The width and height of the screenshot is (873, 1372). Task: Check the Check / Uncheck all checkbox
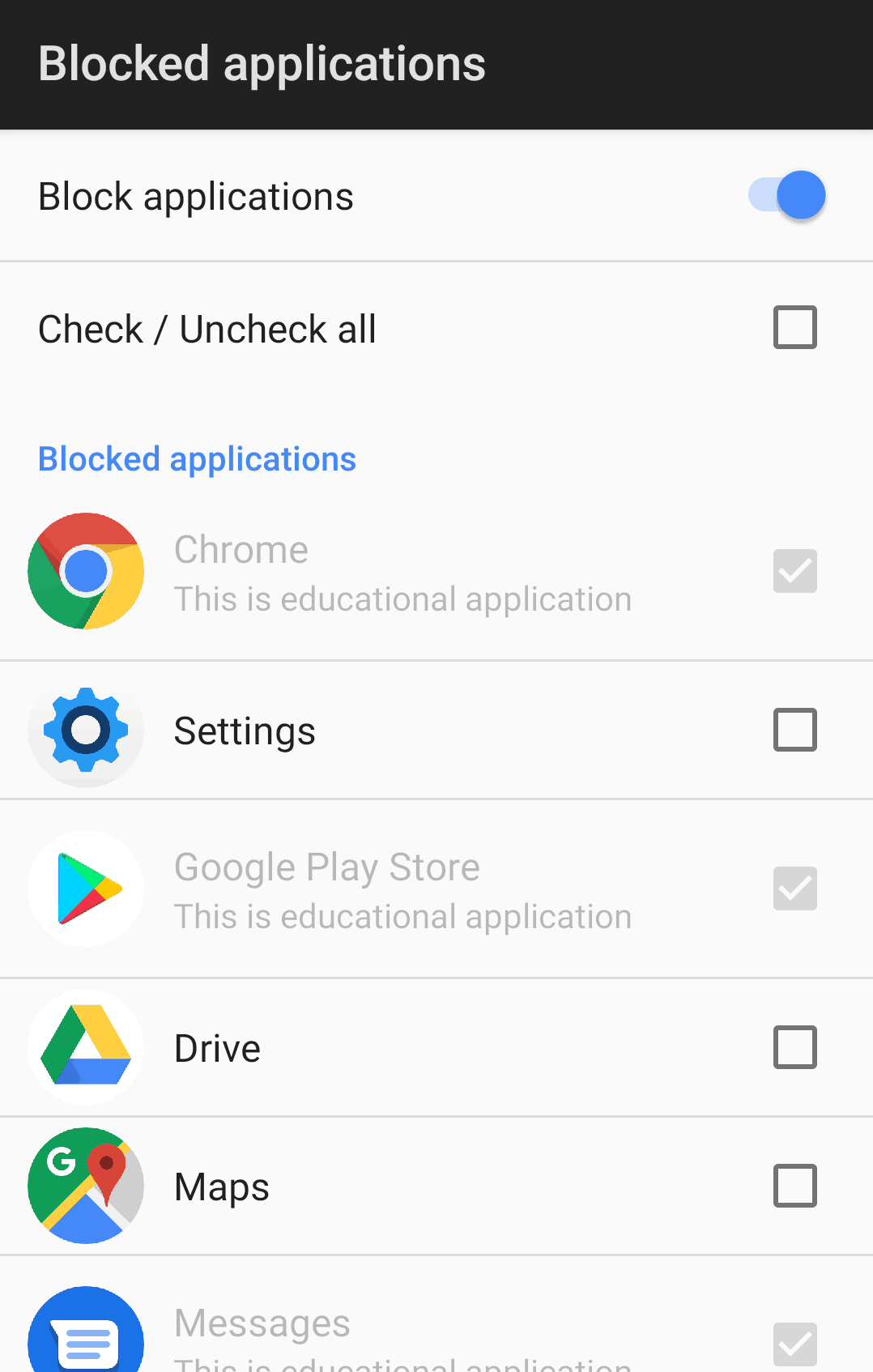(x=794, y=327)
